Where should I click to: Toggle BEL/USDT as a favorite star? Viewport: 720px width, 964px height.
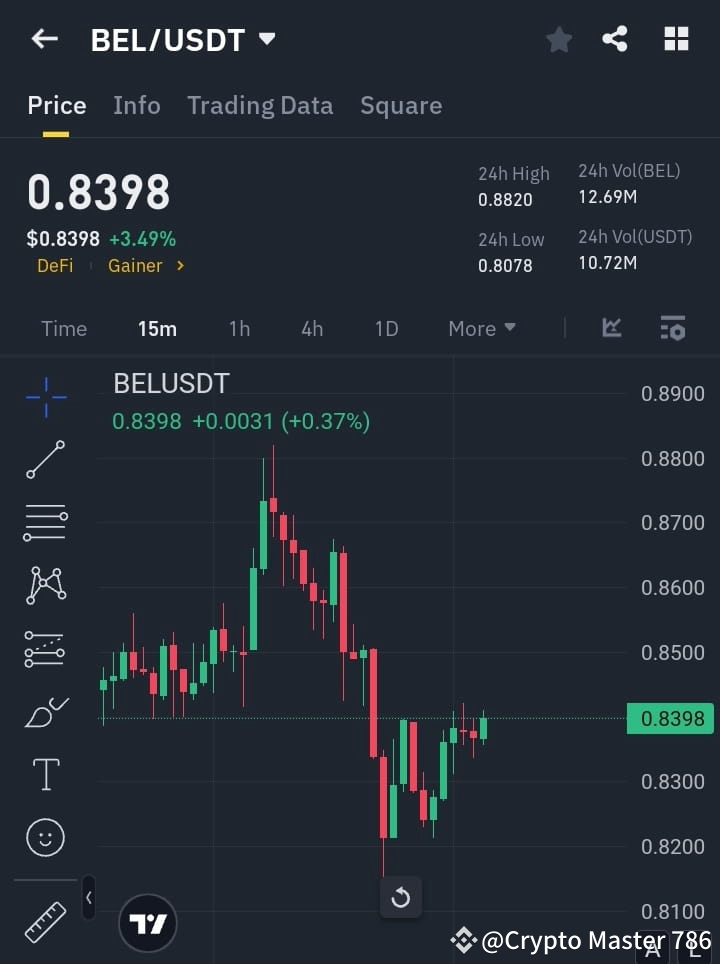coord(558,39)
